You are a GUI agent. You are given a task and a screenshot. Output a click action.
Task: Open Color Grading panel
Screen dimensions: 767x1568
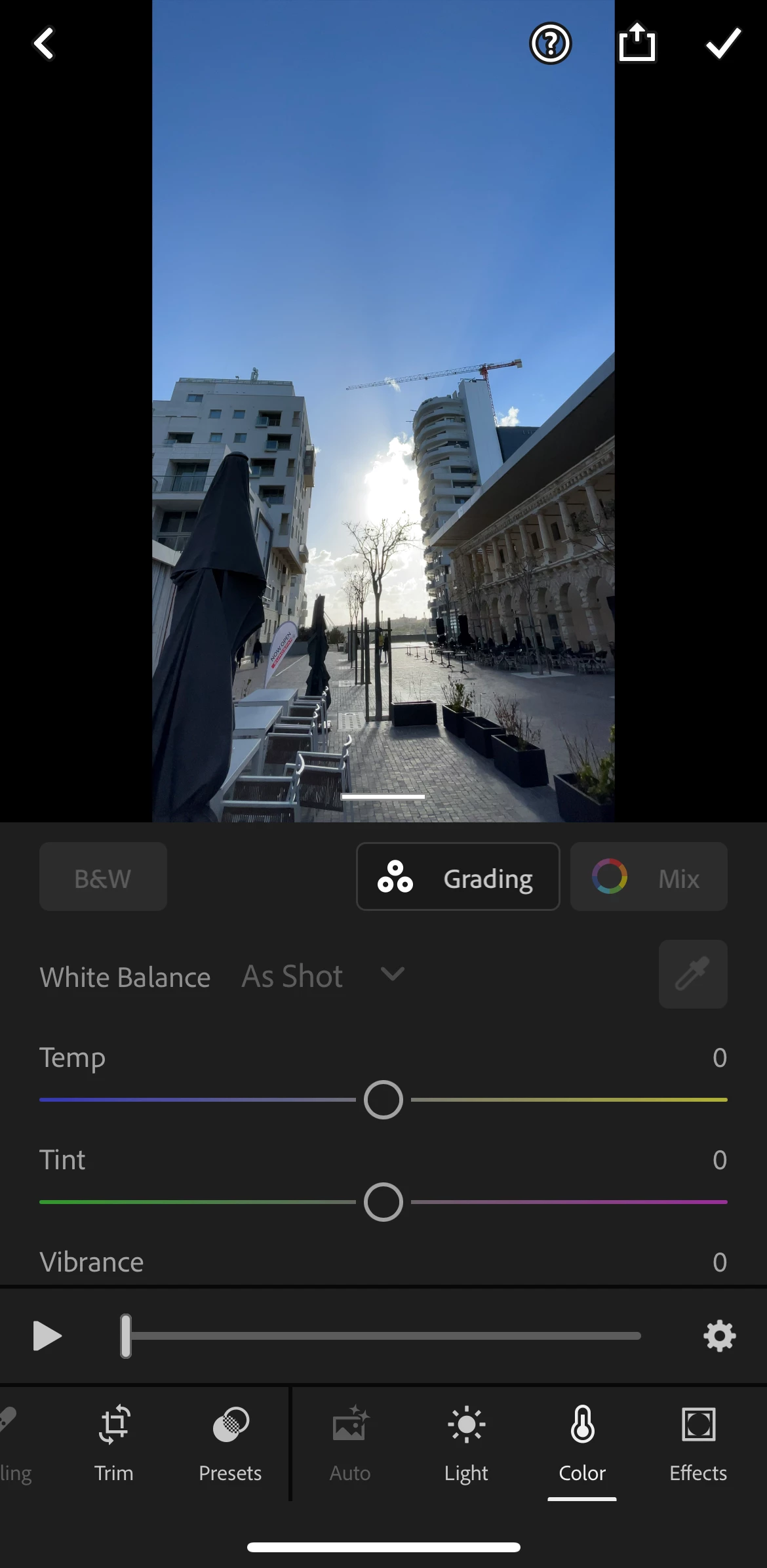pyautogui.click(x=458, y=877)
